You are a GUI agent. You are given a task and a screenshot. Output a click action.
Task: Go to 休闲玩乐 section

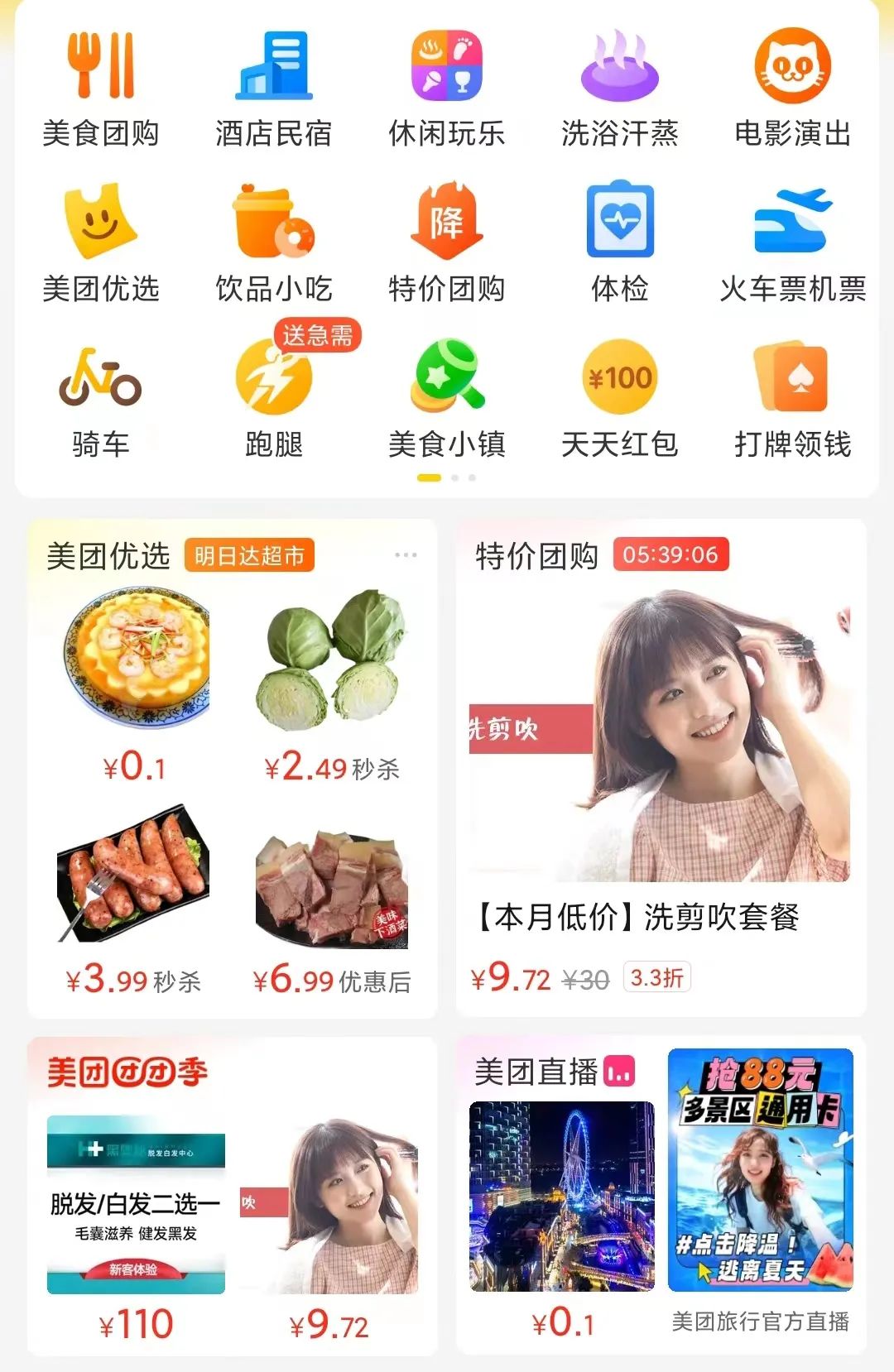click(446, 88)
